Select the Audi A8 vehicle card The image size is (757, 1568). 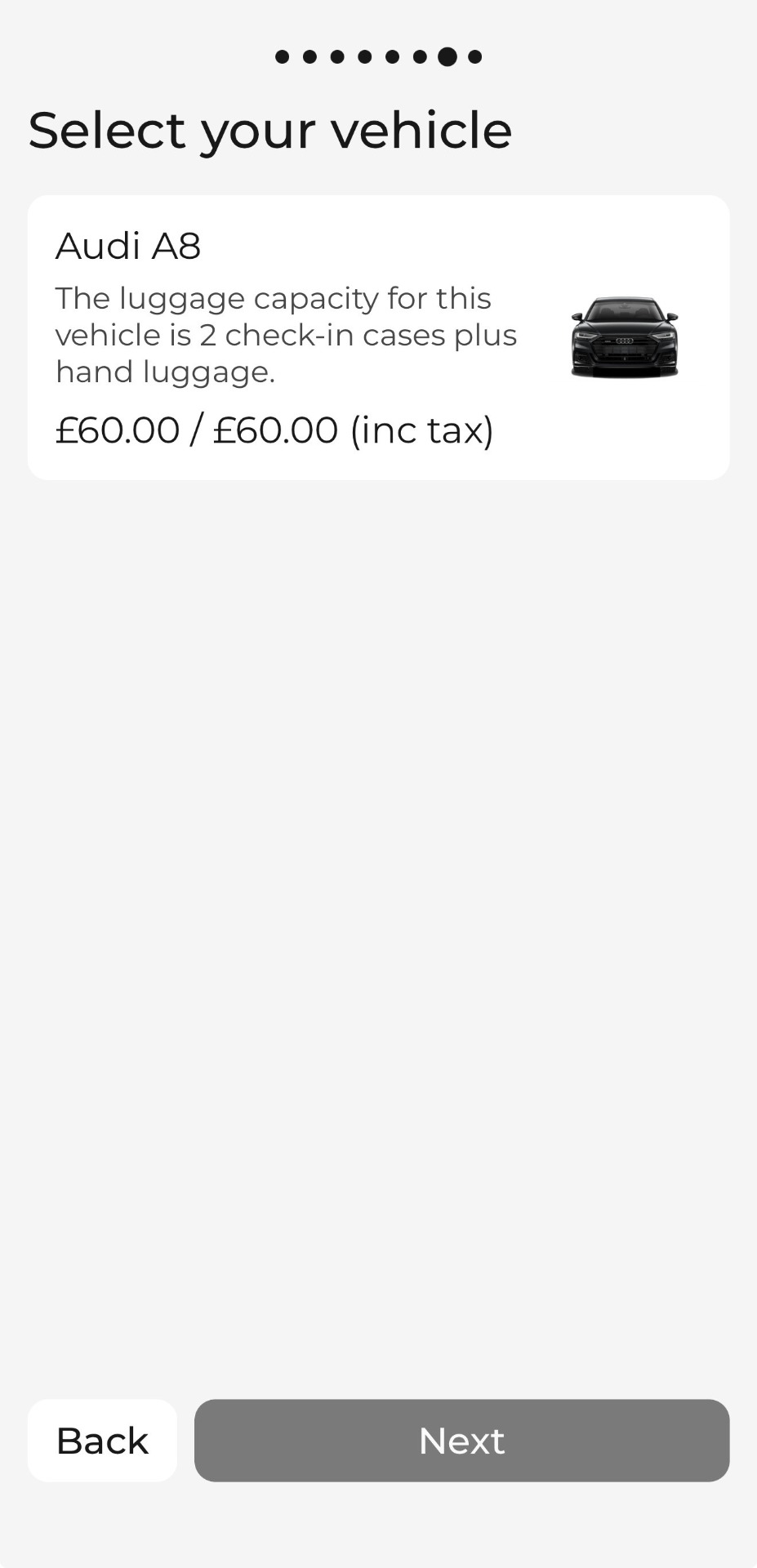(378, 337)
